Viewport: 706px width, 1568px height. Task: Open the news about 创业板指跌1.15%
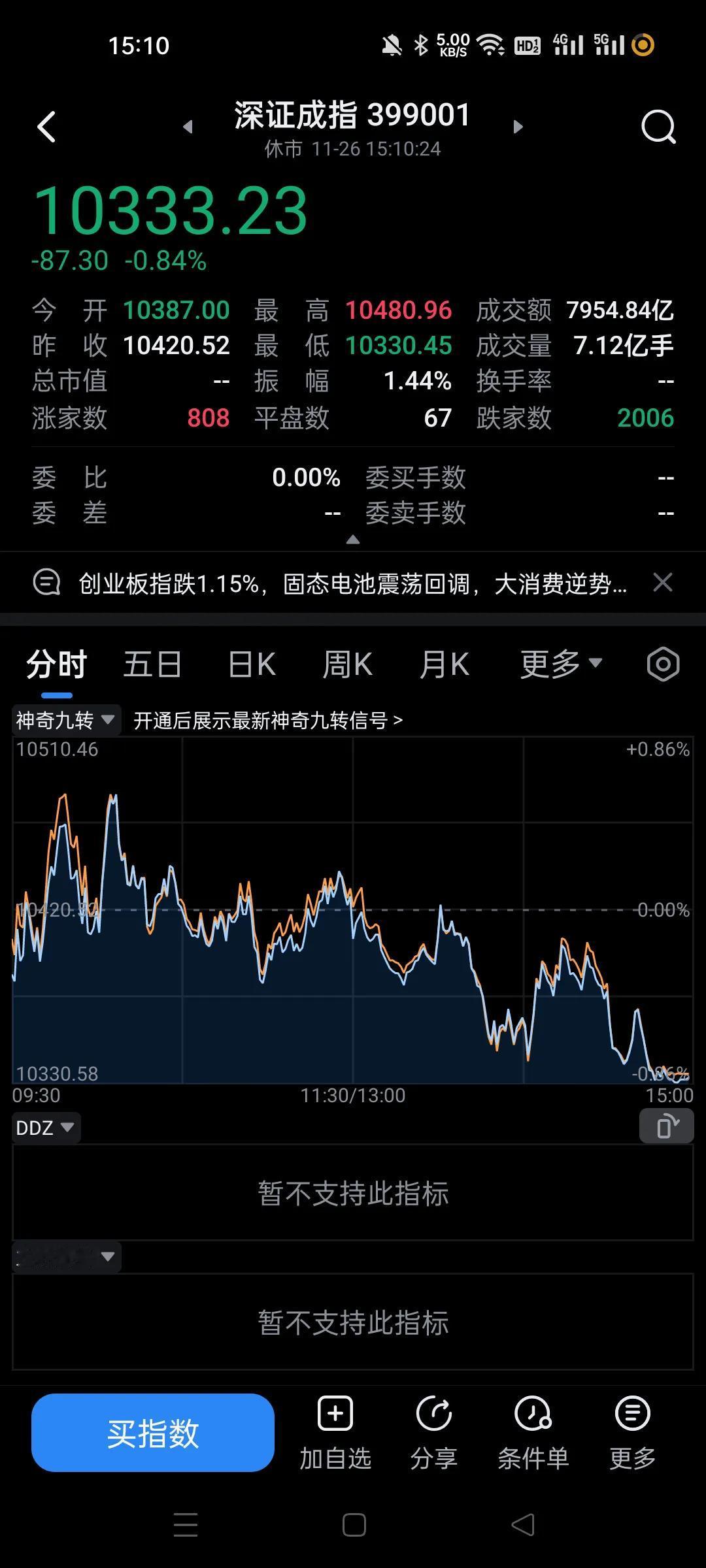point(353,583)
